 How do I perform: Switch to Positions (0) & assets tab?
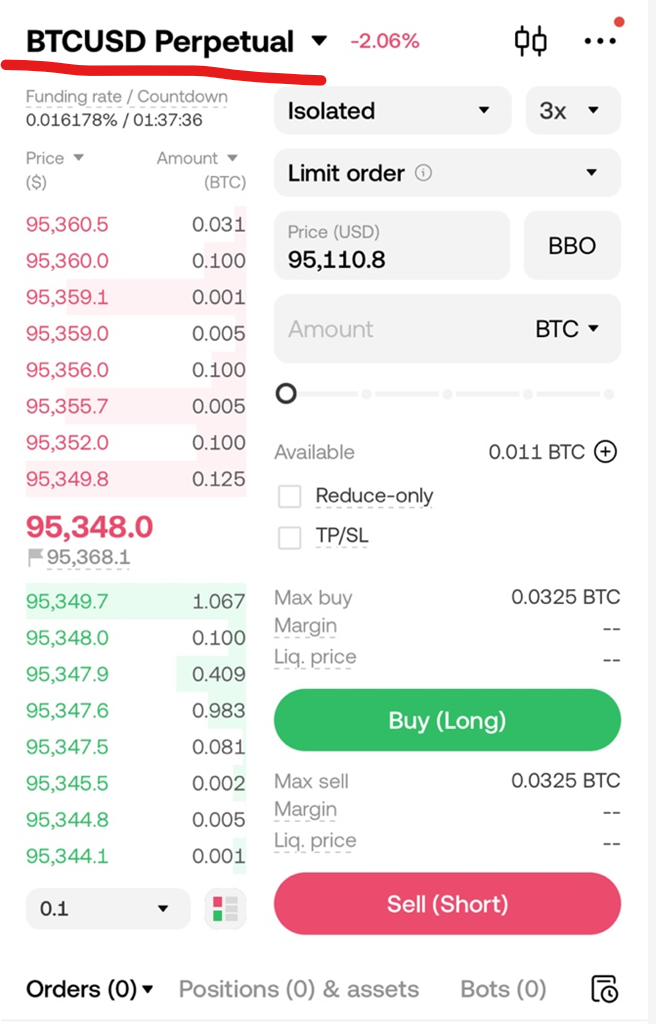point(298,989)
